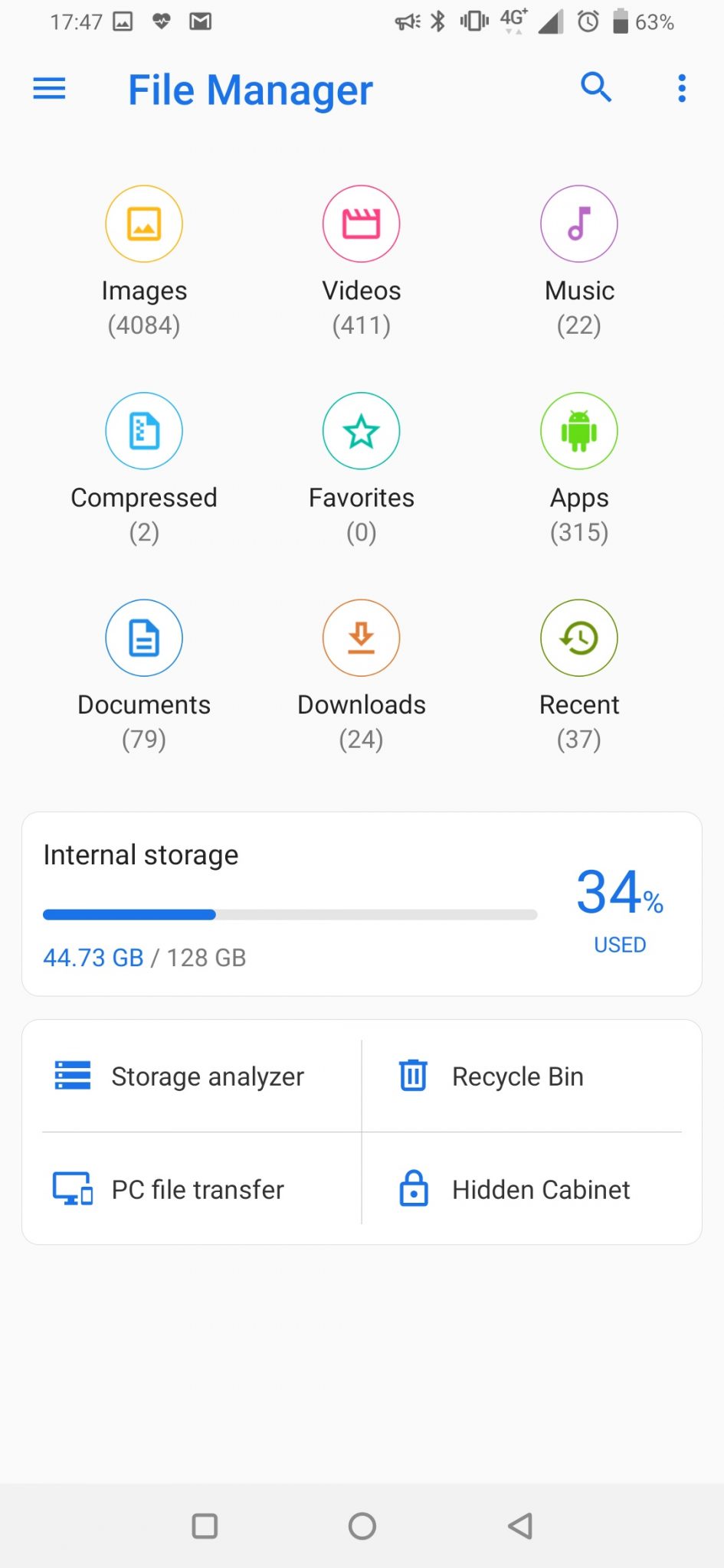Open Favorites
724x1568 pixels.
(362, 469)
